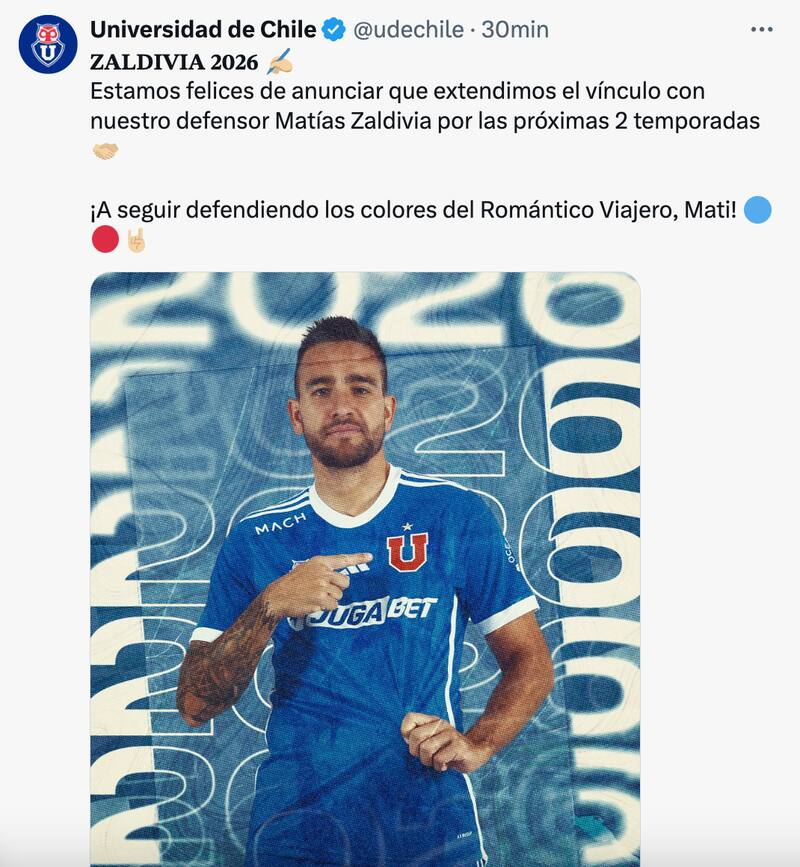This screenshot has width=800, height=867.
Task: Click the handshake emoji in the tweet text
Action: pyautogui.click(x=102, y=152)
